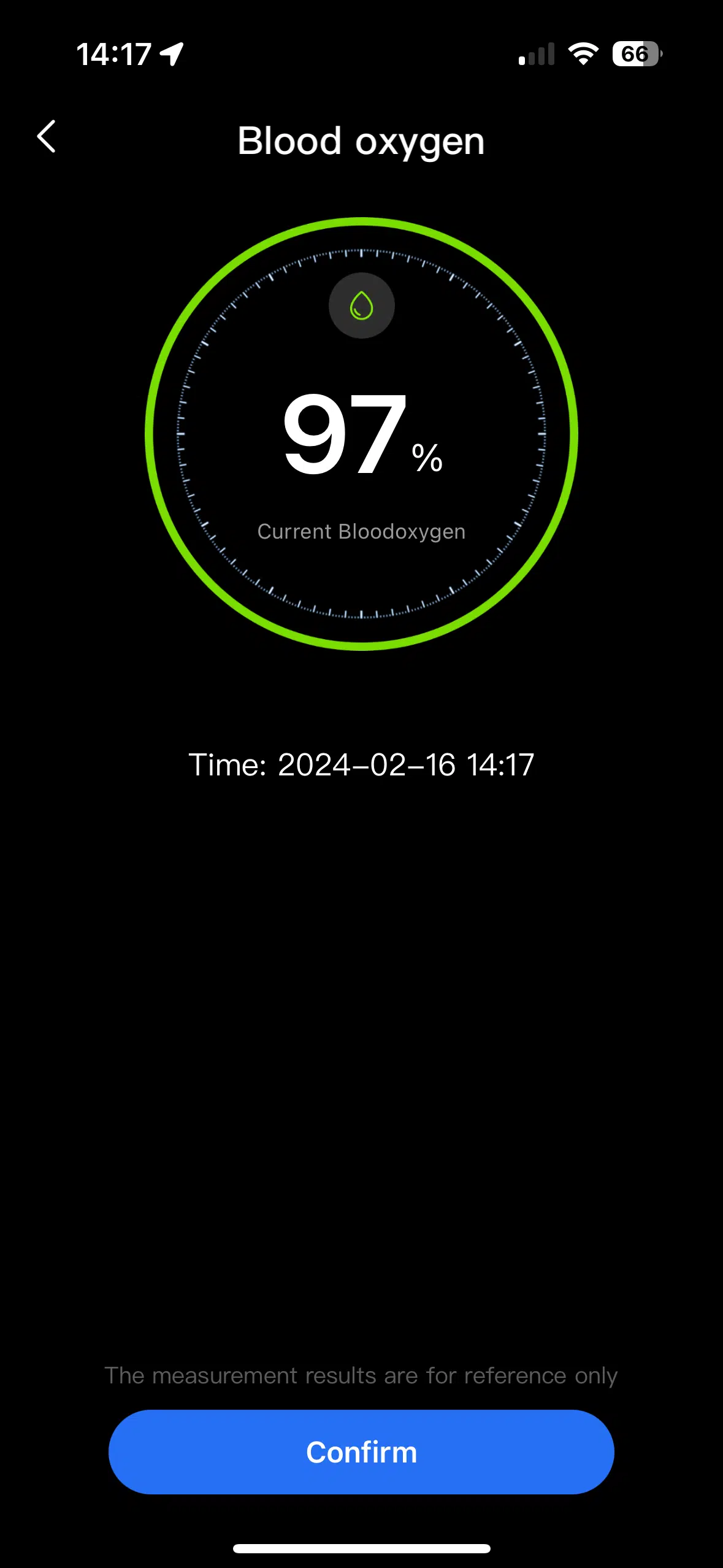Go back using the top-left arrow
This screenshot has width=723, height=1568.
point(47,136)
